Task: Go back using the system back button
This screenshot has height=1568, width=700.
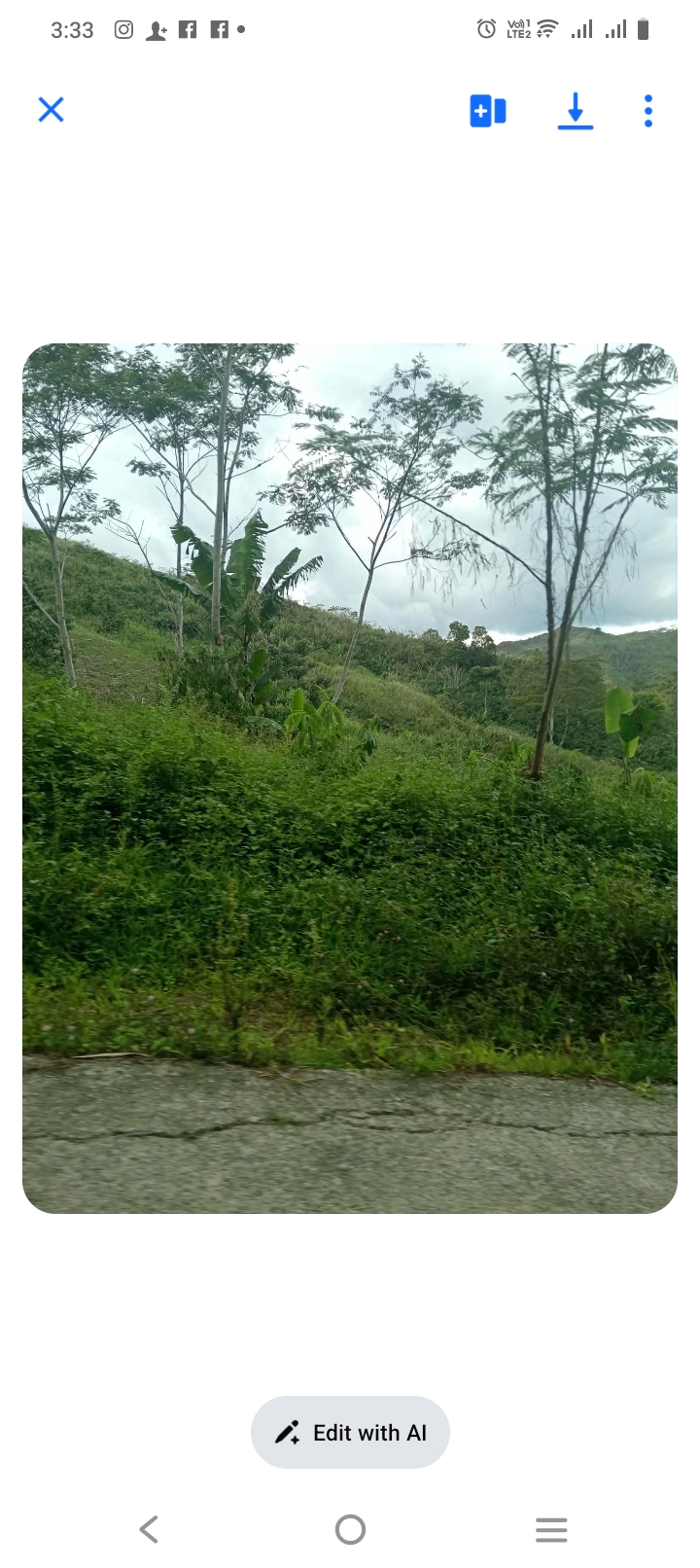Action: coord(149,1530)
